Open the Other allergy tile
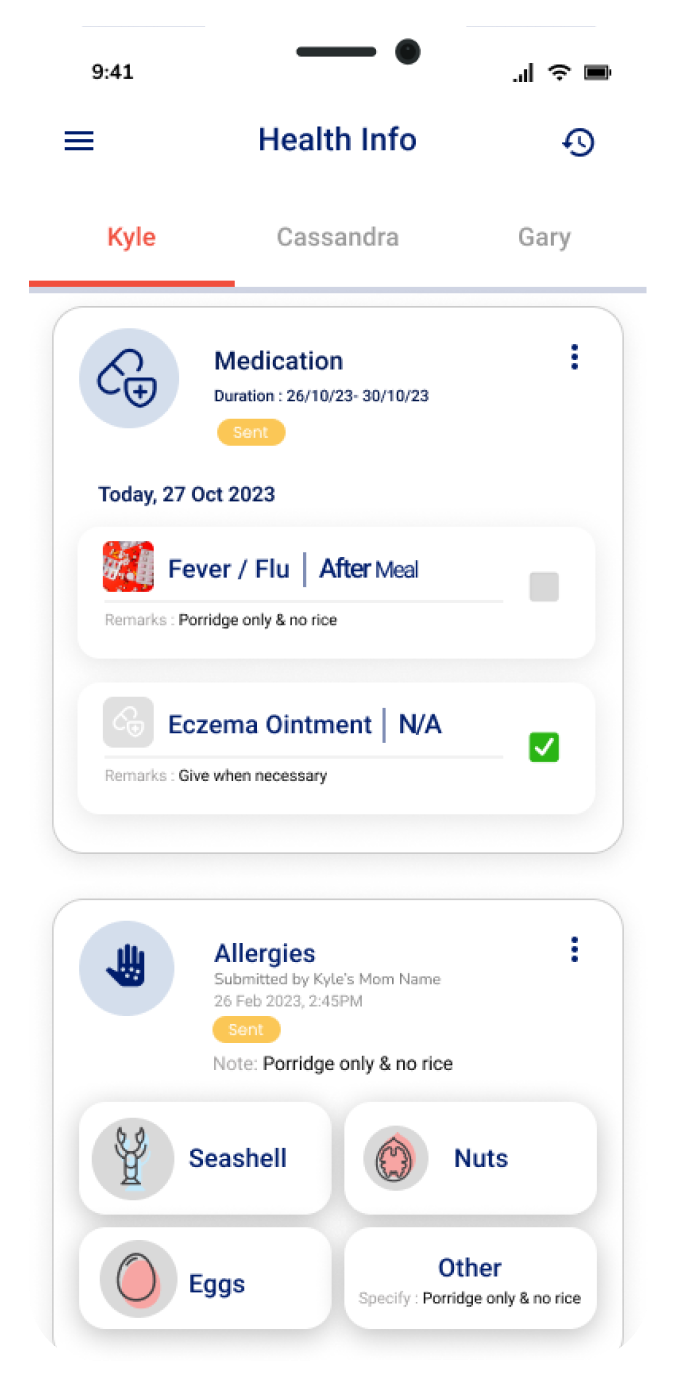 [470, 1280]
